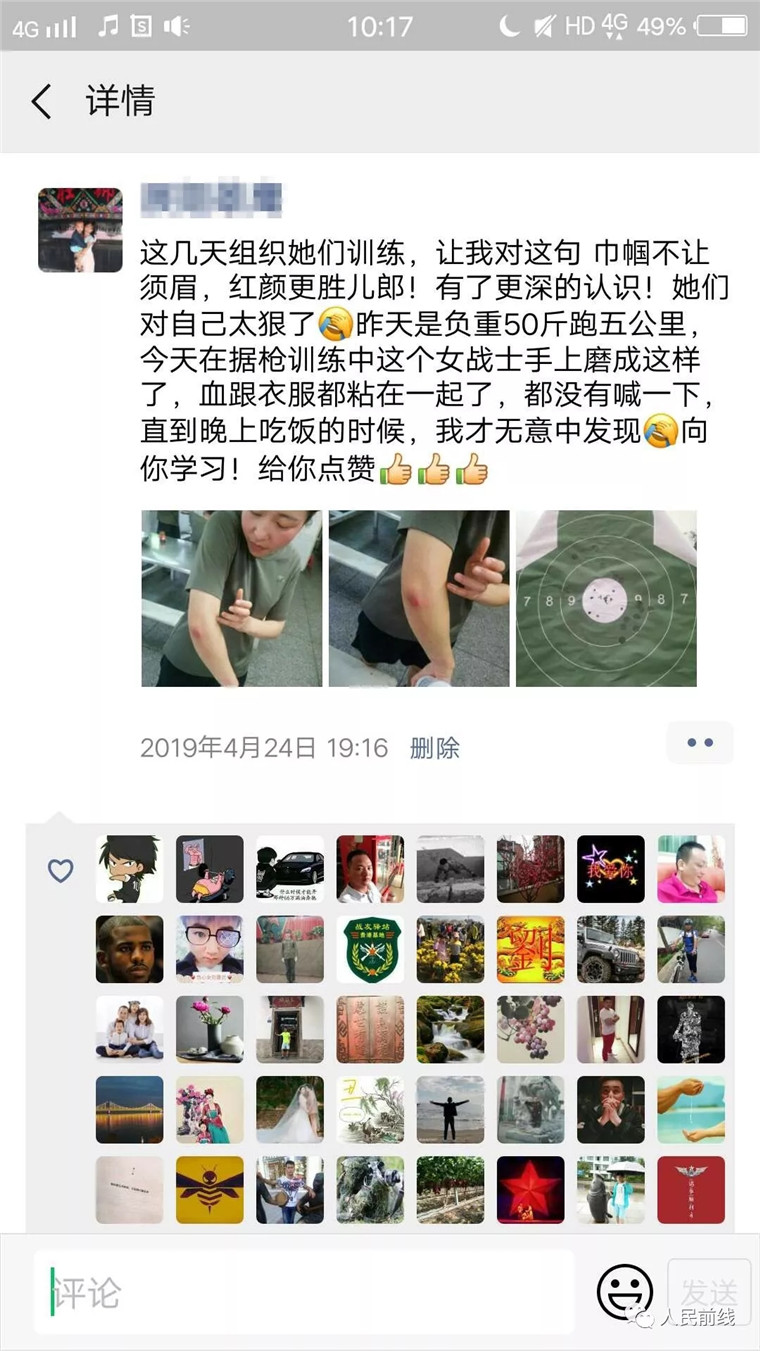
Task: Open the liker with black car avatar
Action: pos(290,869)
